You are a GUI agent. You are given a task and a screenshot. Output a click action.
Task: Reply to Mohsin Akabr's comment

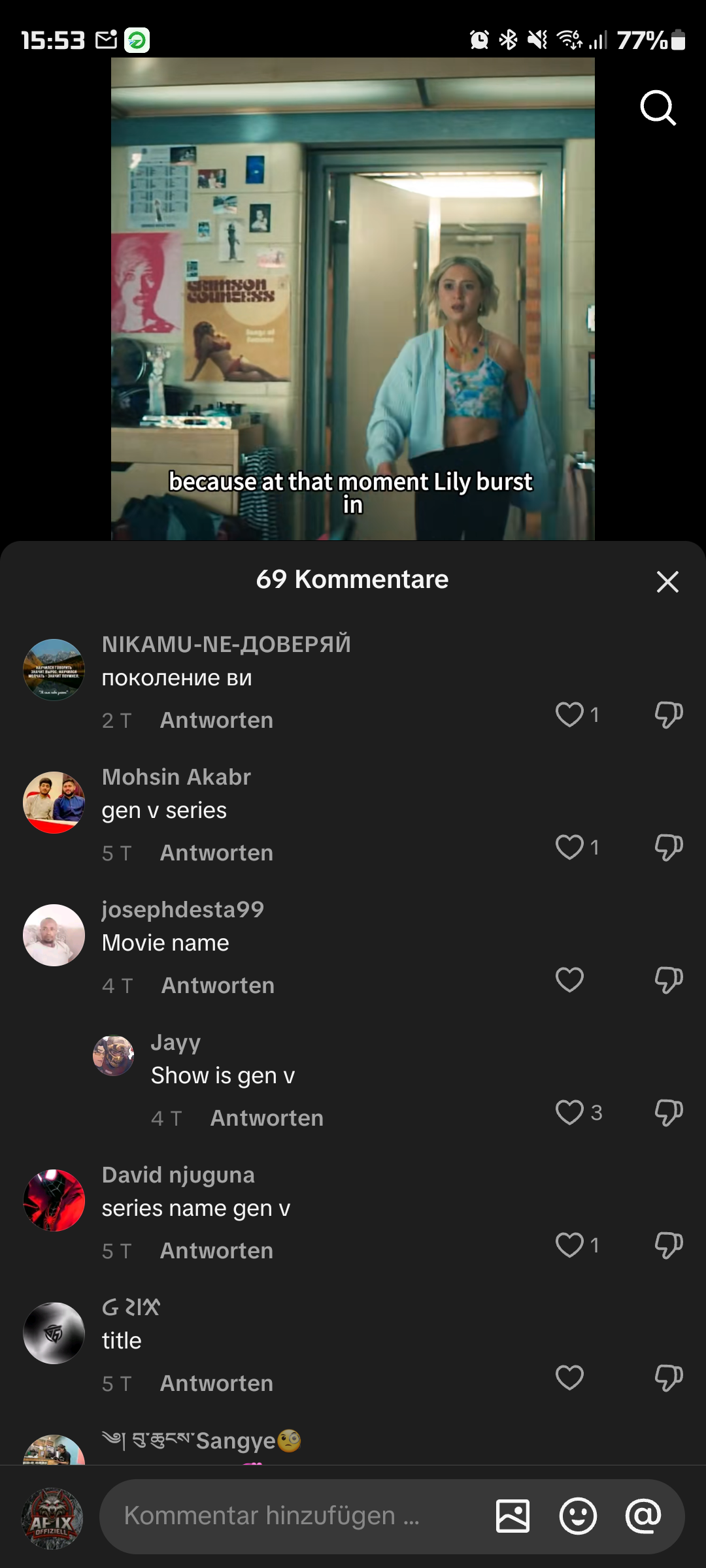point(216,853)
